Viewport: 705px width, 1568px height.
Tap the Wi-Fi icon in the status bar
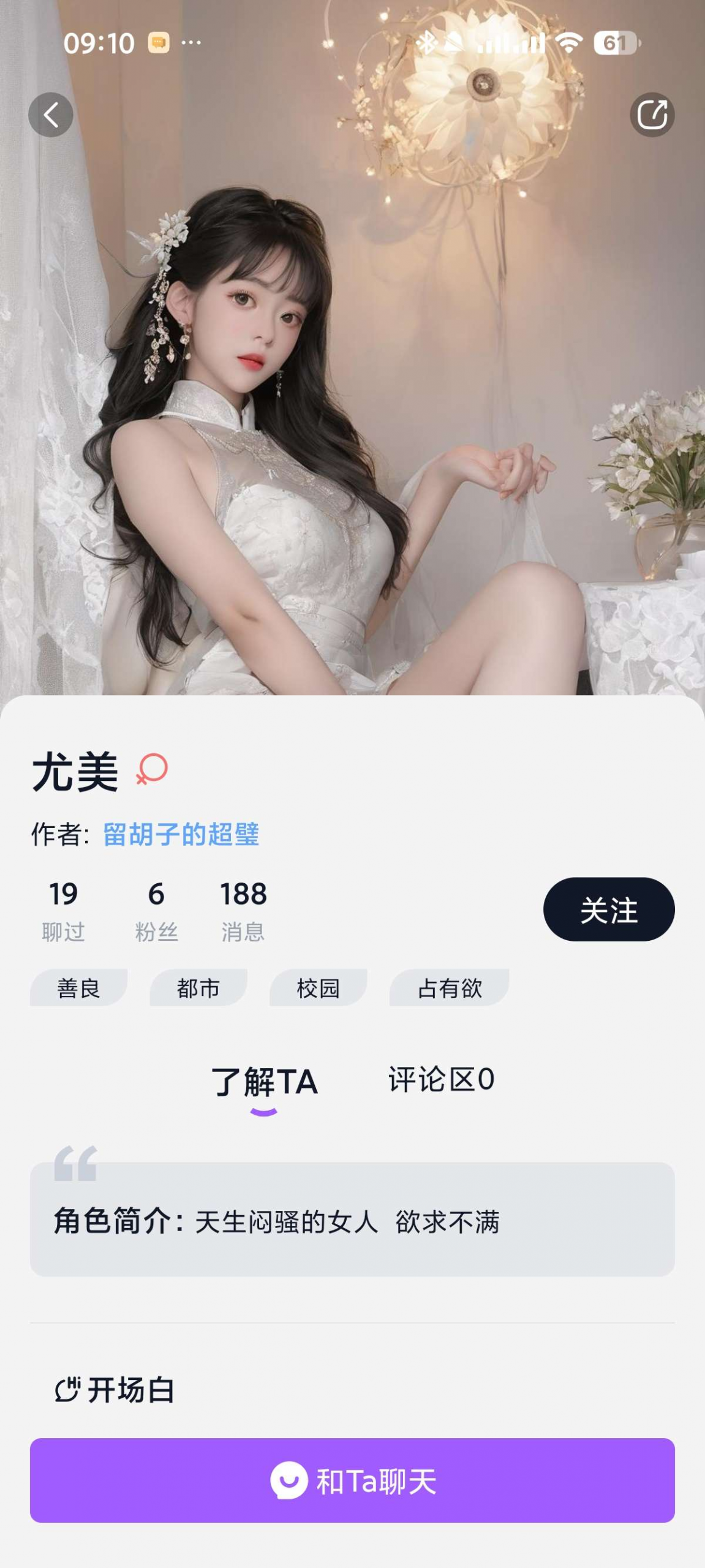click(571, 42)
